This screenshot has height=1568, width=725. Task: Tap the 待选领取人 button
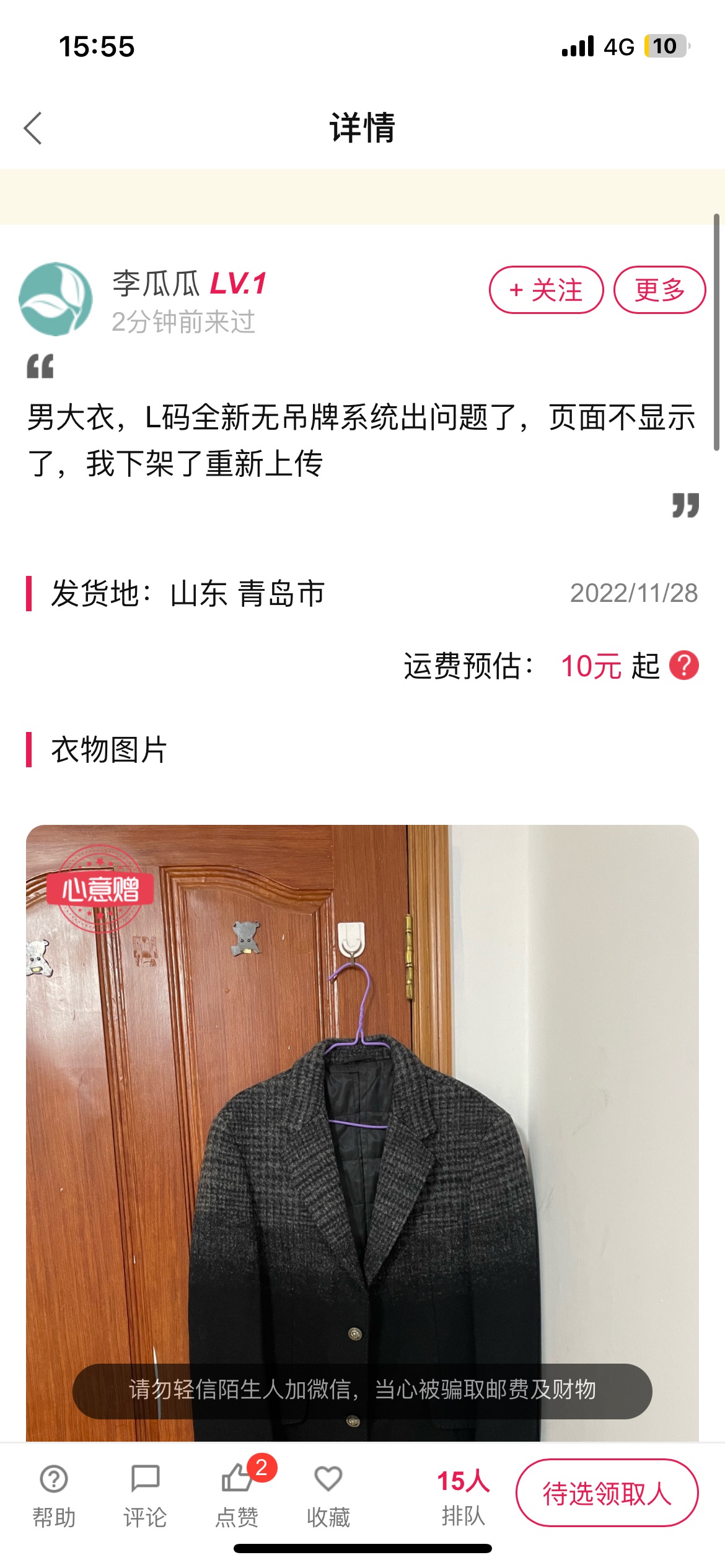[607, 1493]
